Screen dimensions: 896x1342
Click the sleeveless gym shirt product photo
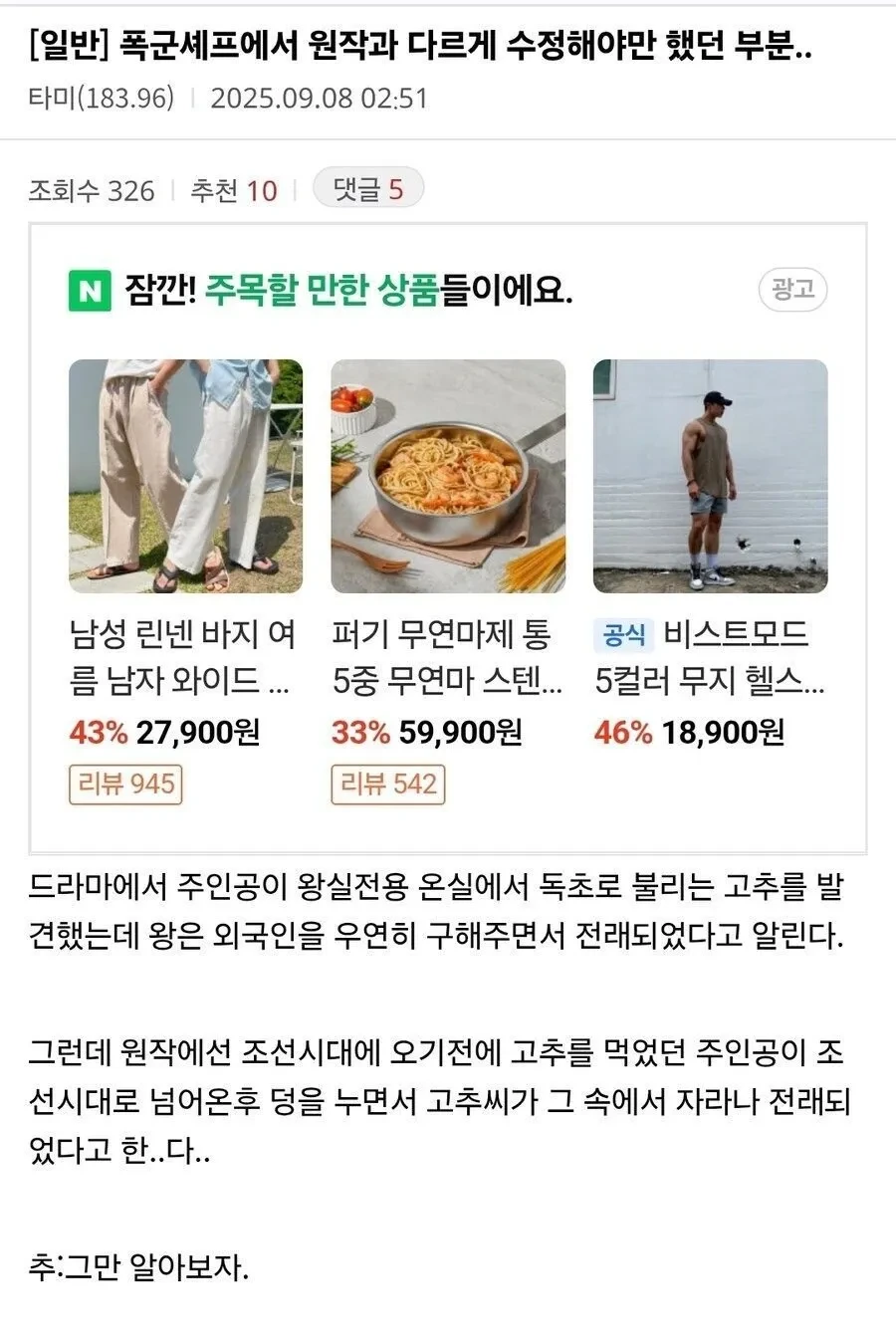pyautogui.click(x=711, y=477)
